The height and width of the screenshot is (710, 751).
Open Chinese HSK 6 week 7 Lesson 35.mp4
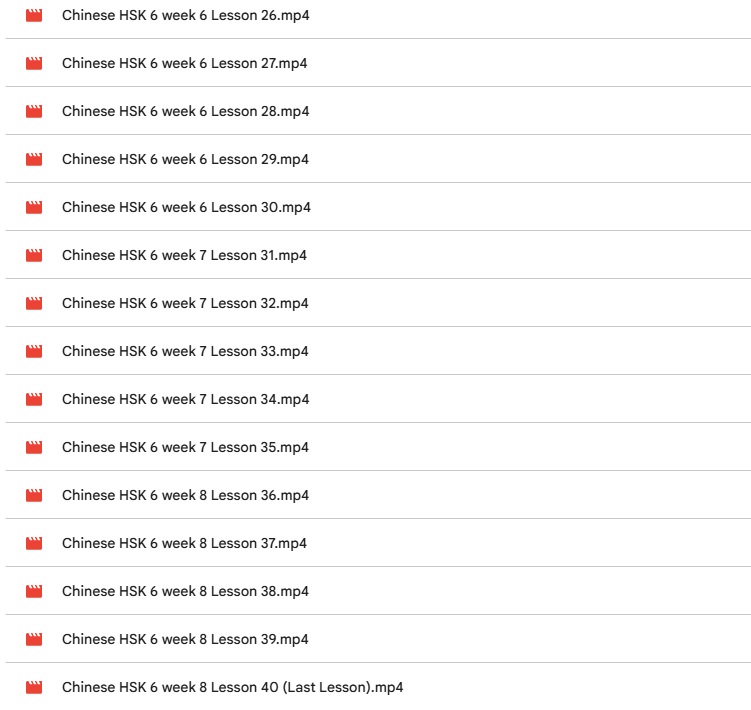pos(185,447)
